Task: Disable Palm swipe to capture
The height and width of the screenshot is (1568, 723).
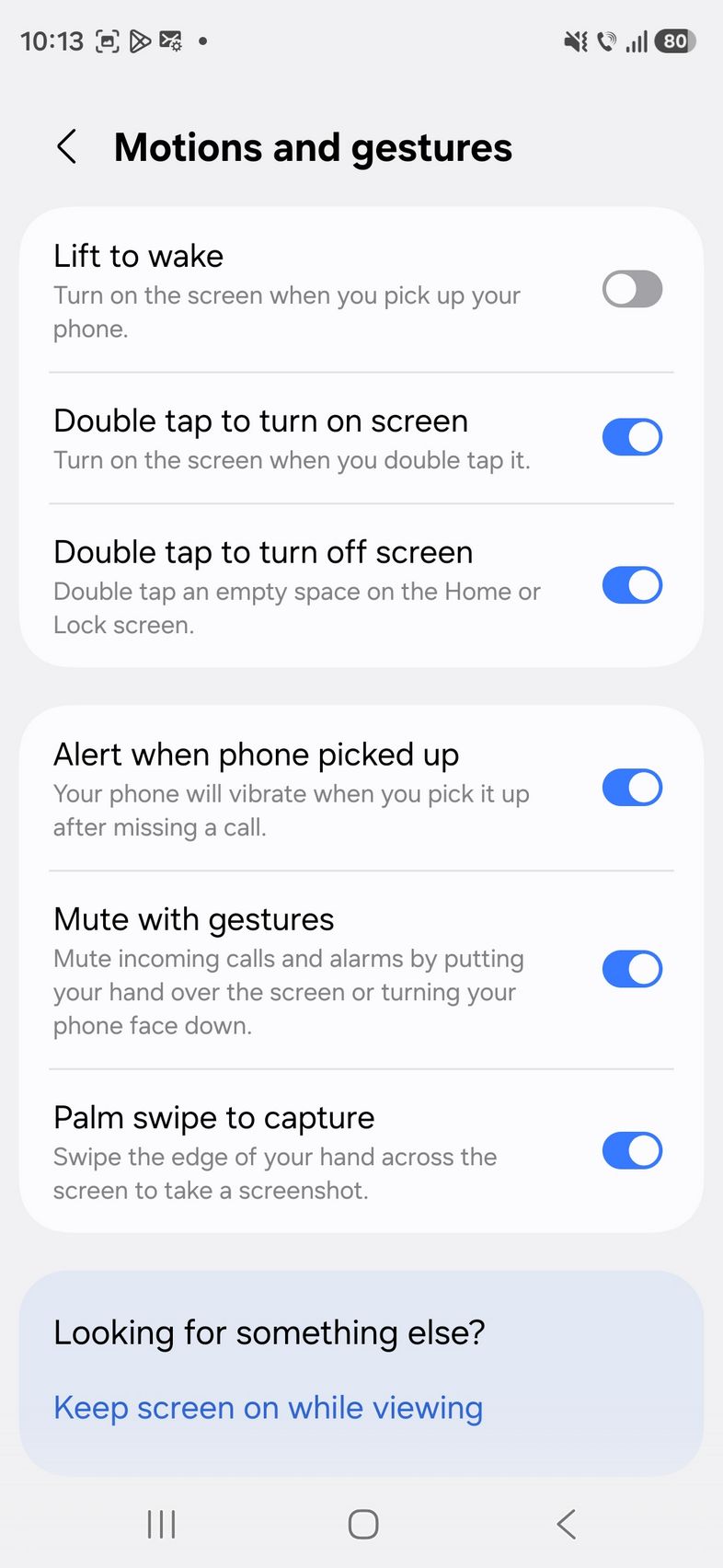Action: (632, 1150)
